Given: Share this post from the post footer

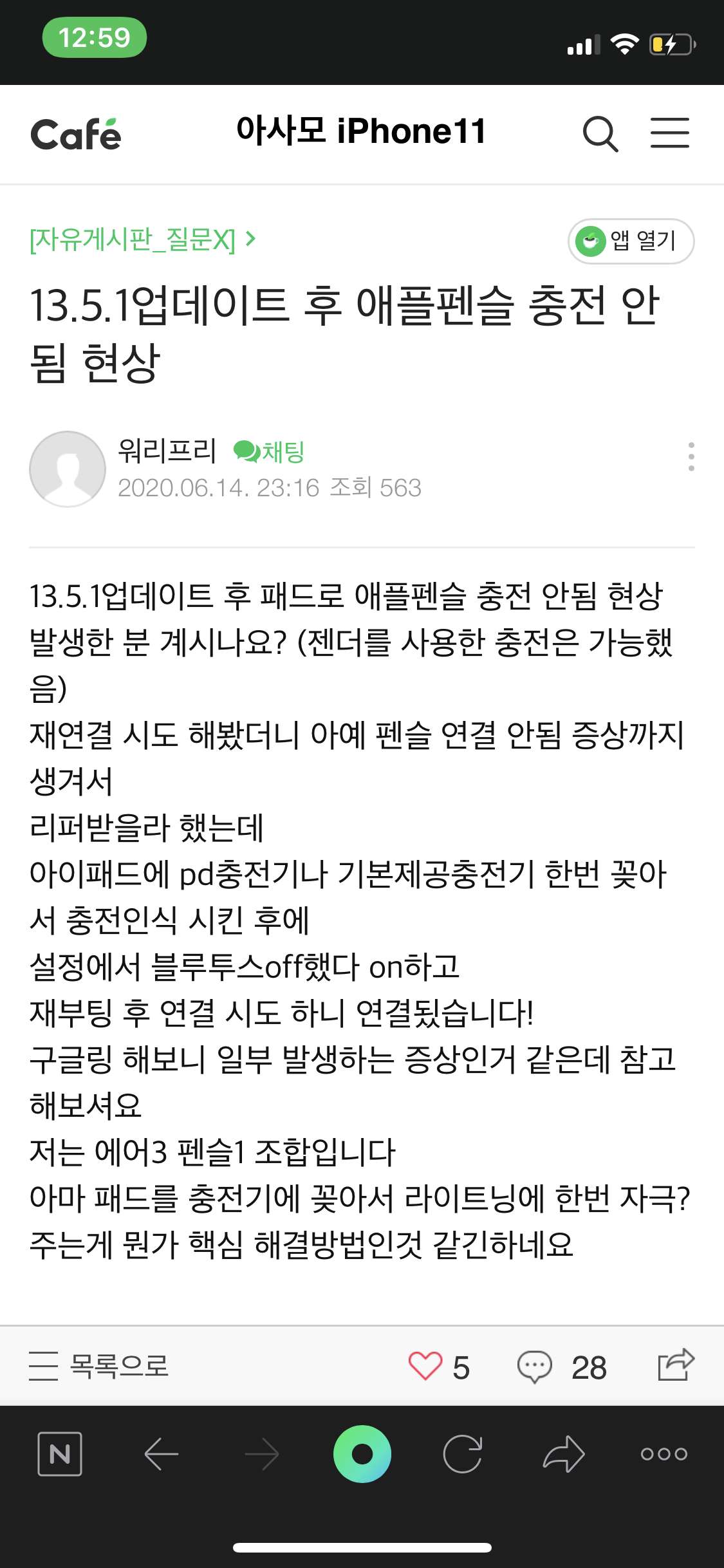Looking at the screenshot, I should click(676, 1365).
